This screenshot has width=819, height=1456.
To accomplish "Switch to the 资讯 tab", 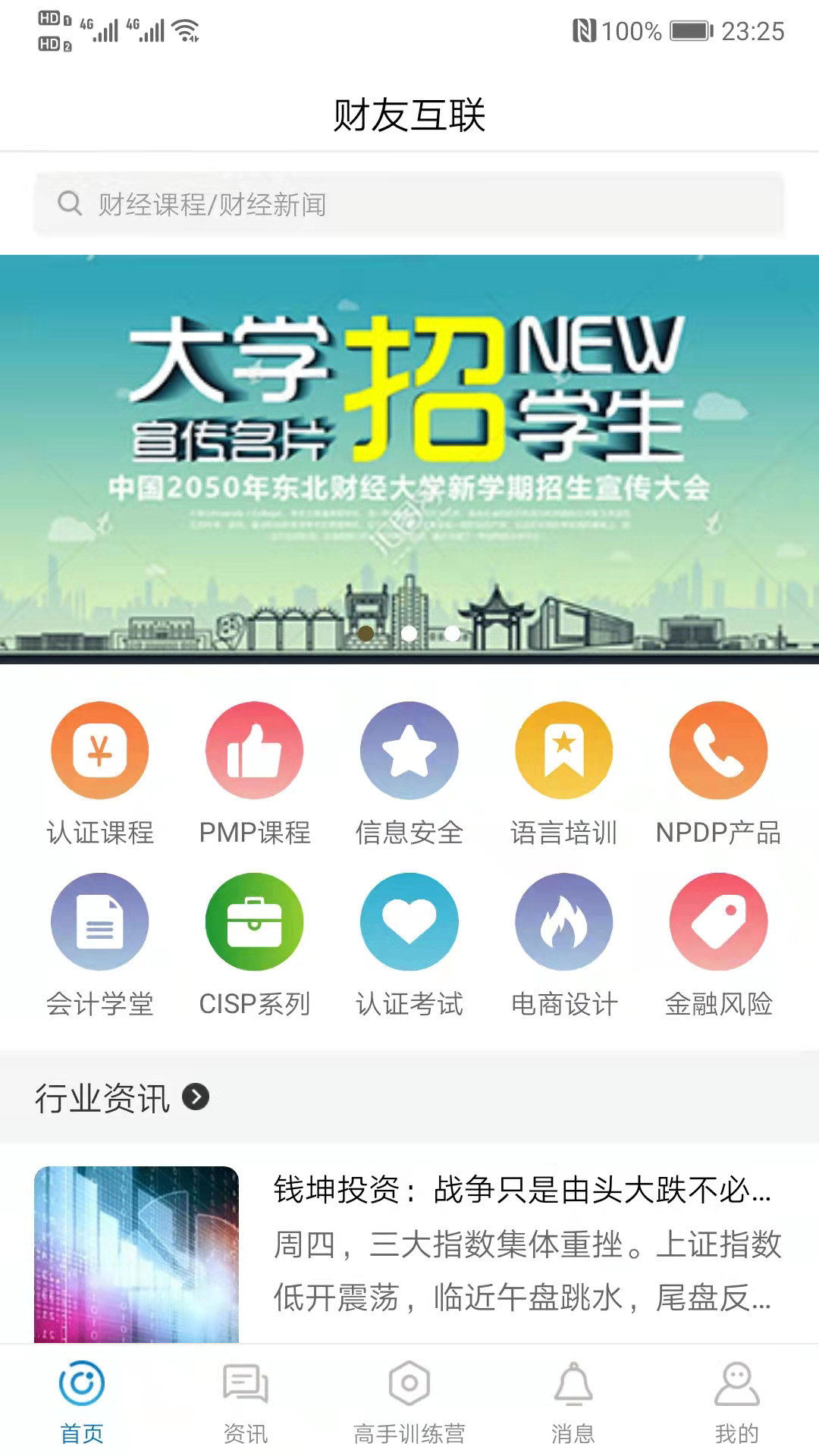I will (246, 1401).
